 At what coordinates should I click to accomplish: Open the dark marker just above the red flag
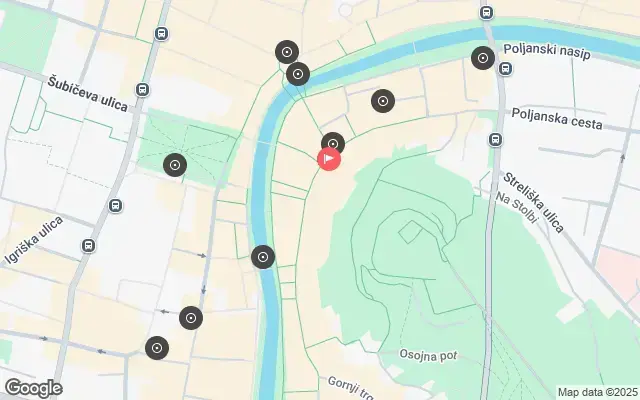[333, 144]
